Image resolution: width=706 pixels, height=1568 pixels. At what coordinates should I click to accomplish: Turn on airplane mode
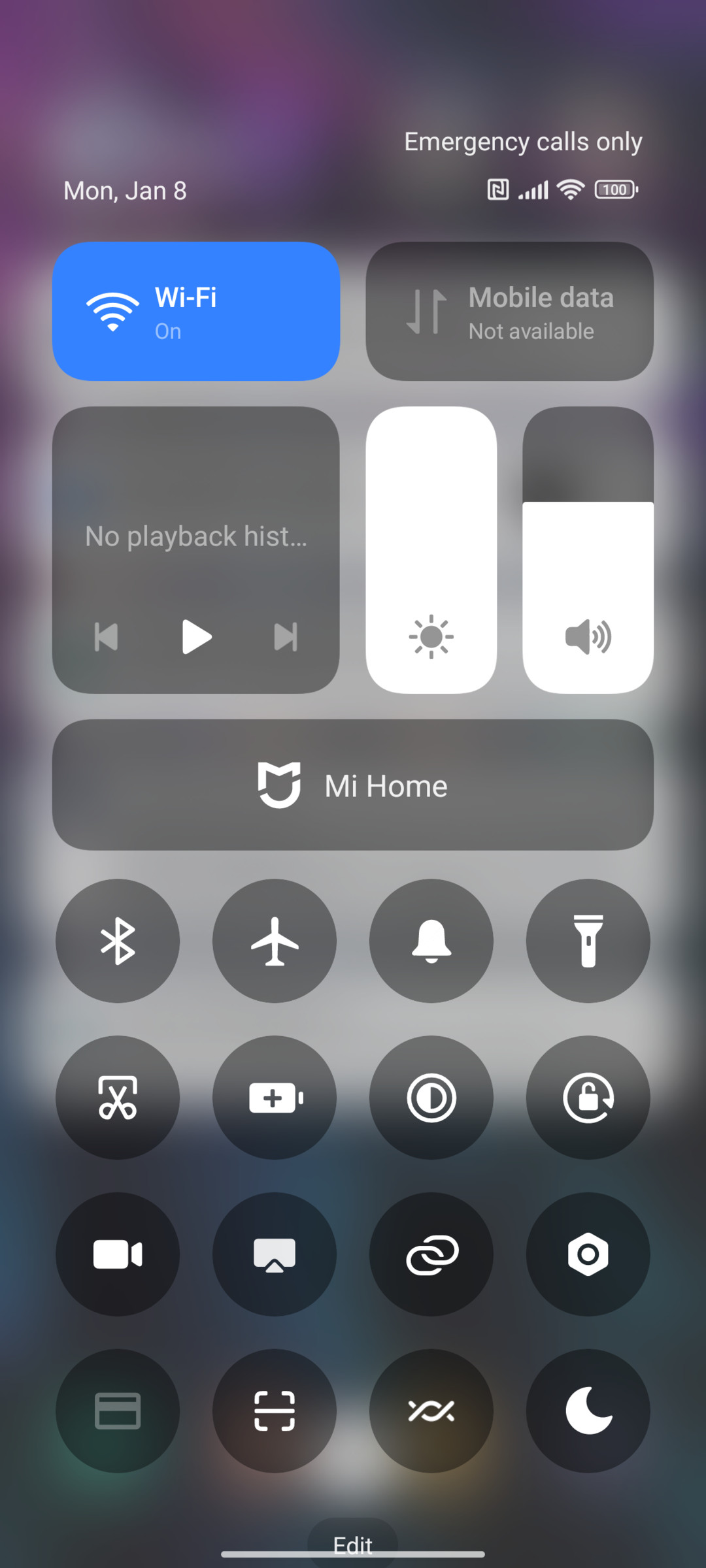coord(275,941)
